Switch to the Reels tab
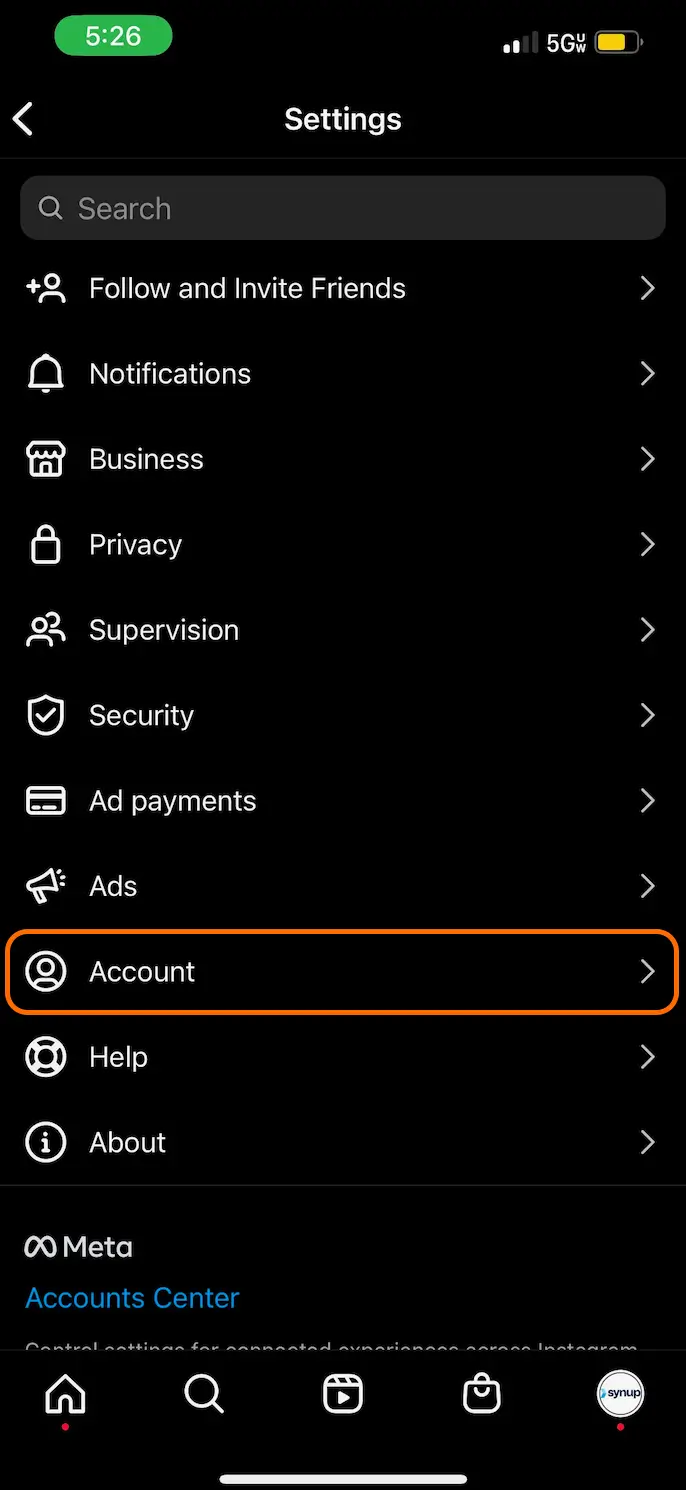 [343, 1393]
